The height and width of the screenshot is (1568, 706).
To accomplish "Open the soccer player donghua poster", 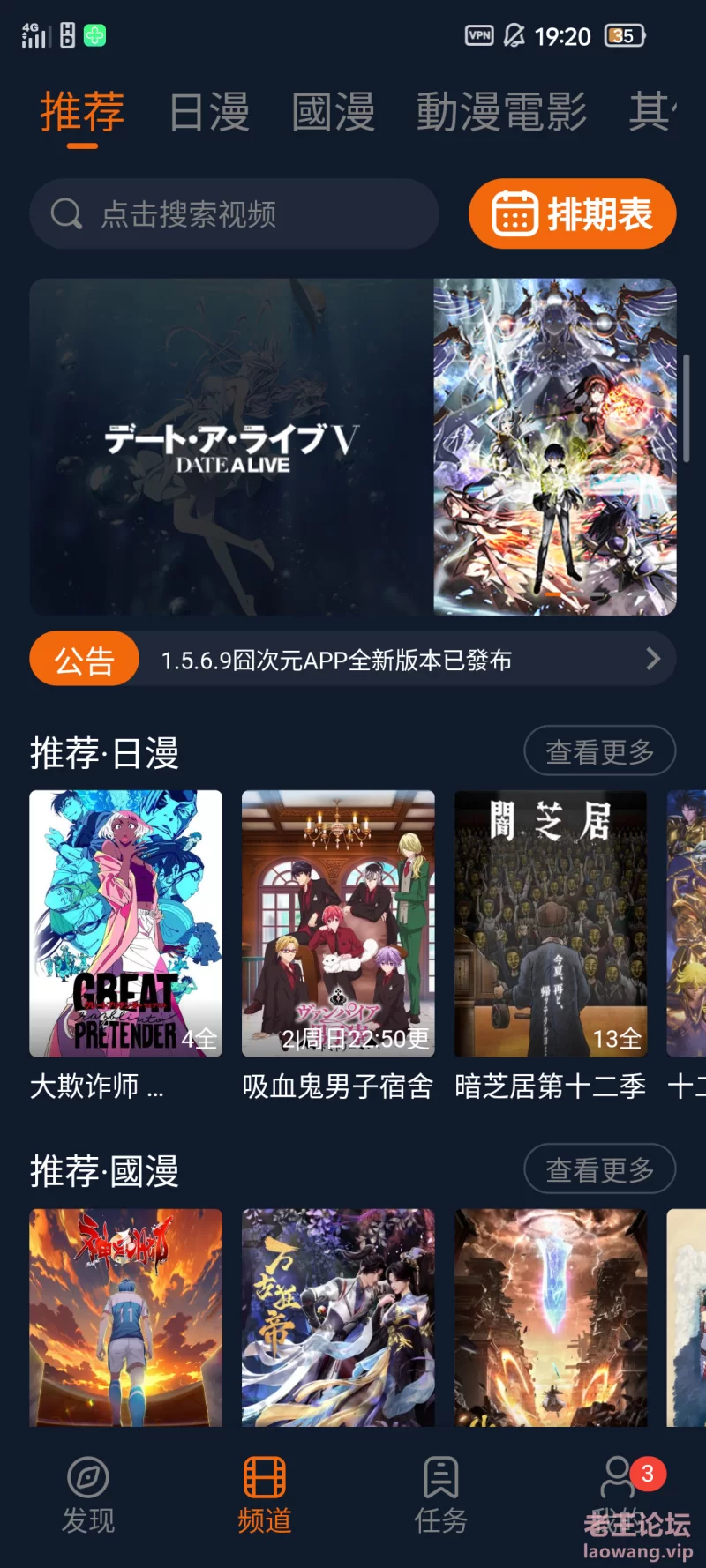I will [125, 1317].
